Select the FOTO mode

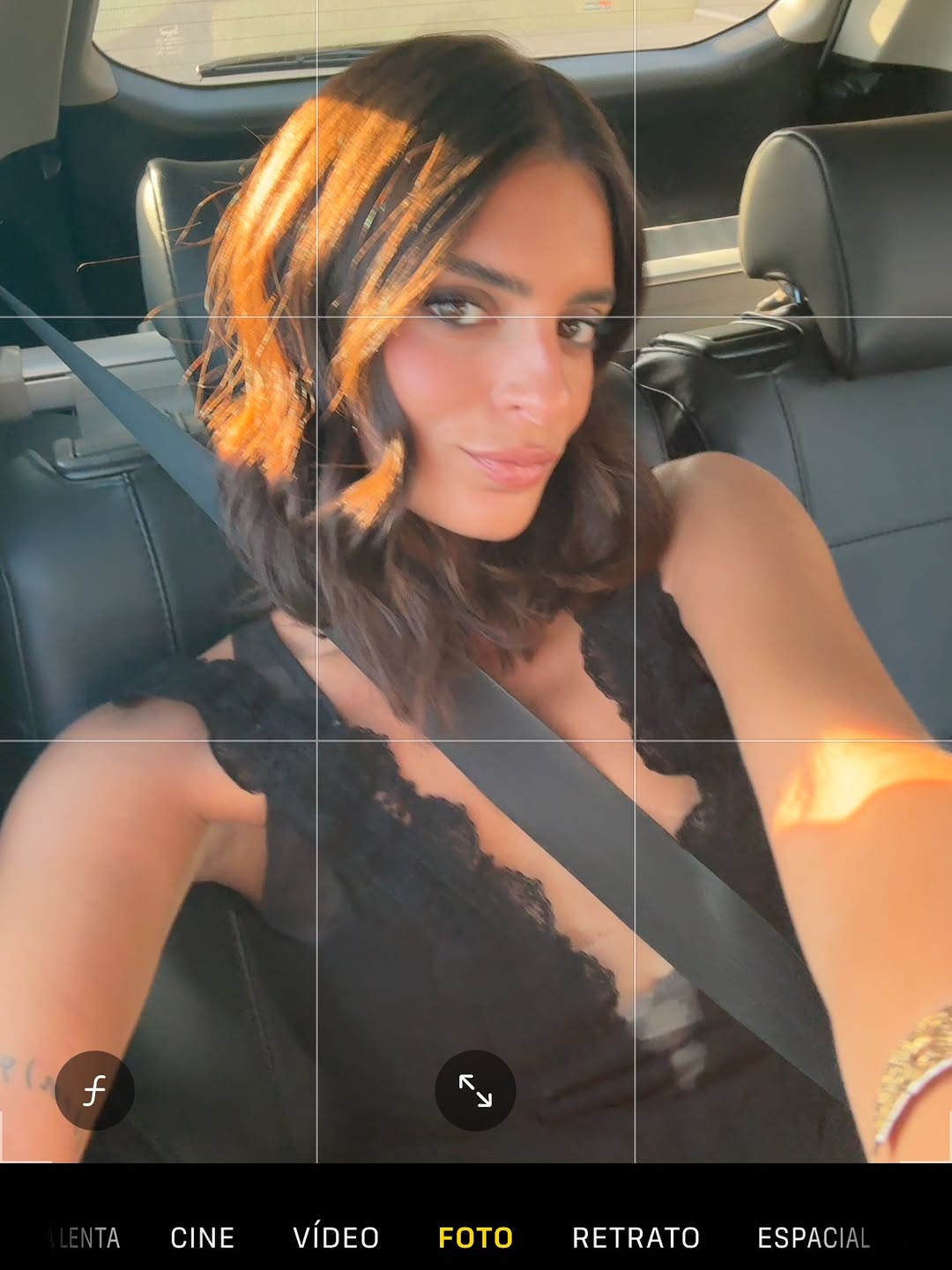[x=475, y=1237]
